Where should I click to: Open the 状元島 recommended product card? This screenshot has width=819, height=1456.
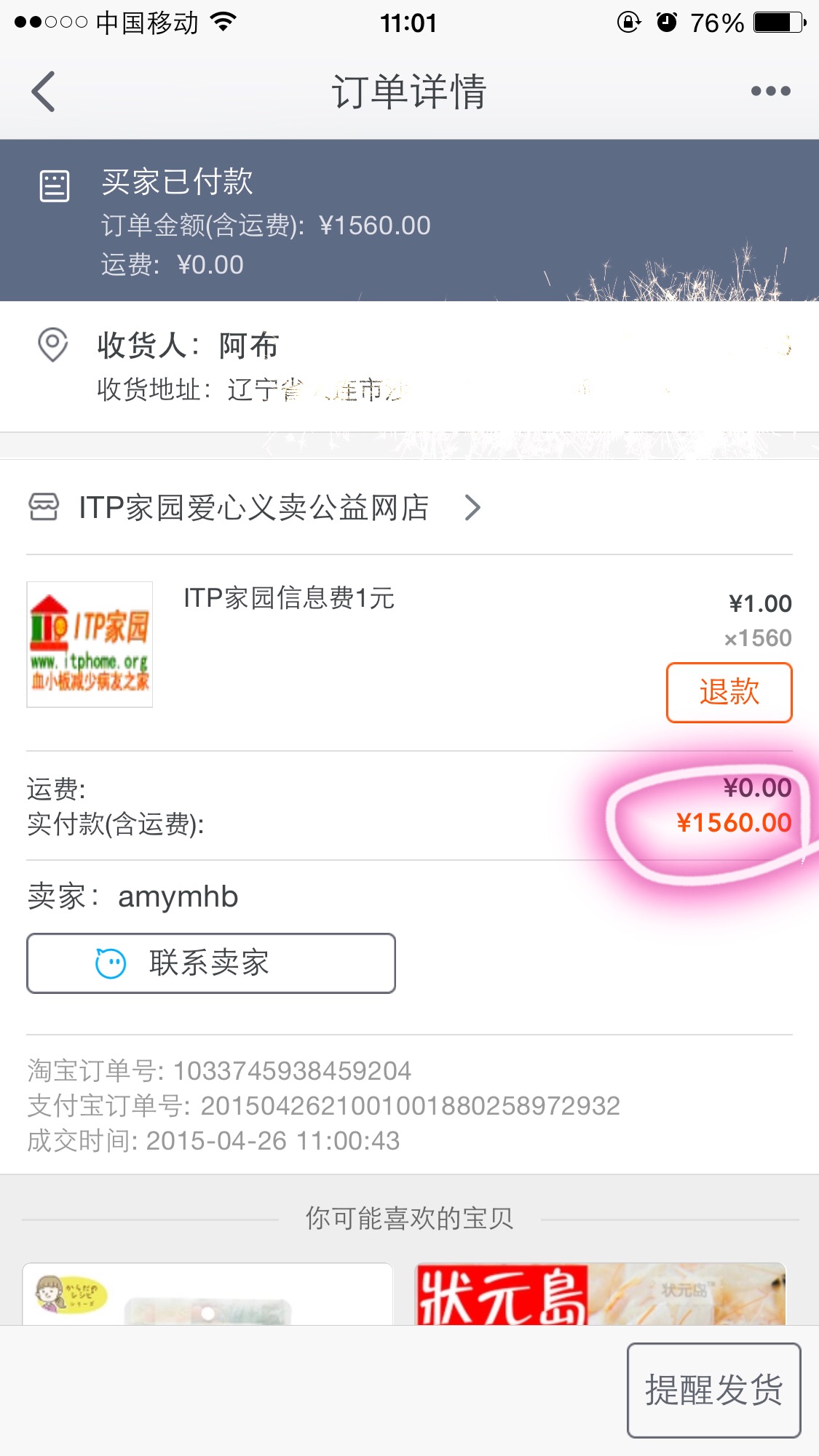(x=600, y=1294)
